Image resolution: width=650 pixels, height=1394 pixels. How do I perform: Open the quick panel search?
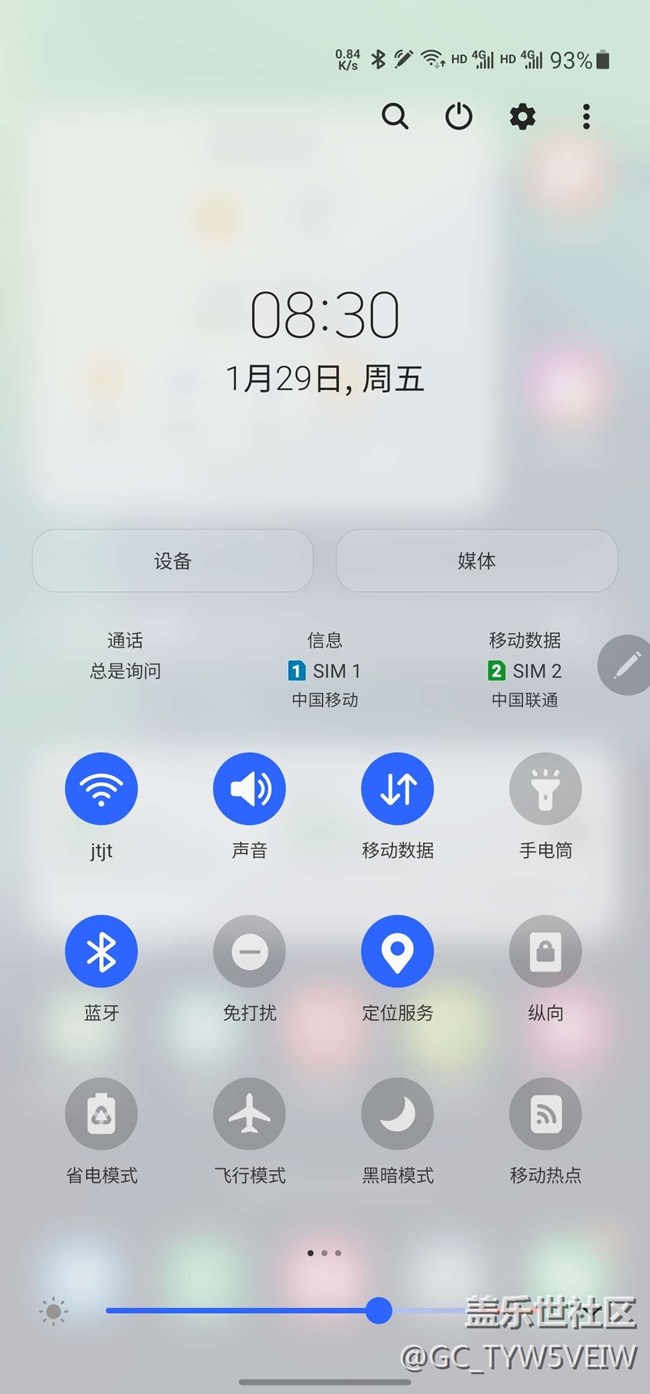(395, 117)
